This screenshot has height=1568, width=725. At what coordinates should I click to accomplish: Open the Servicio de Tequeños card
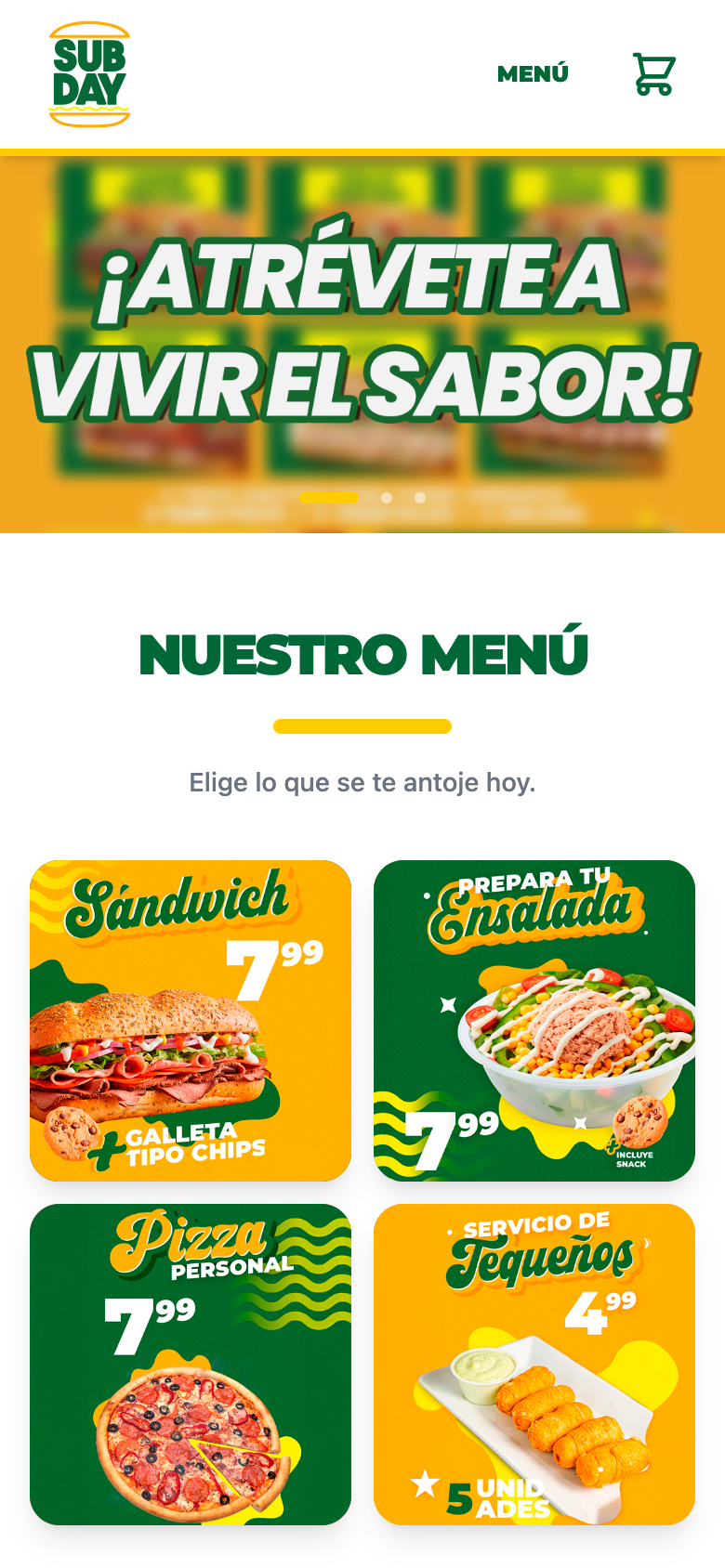pyautogui.click(x=534, y=1364)
